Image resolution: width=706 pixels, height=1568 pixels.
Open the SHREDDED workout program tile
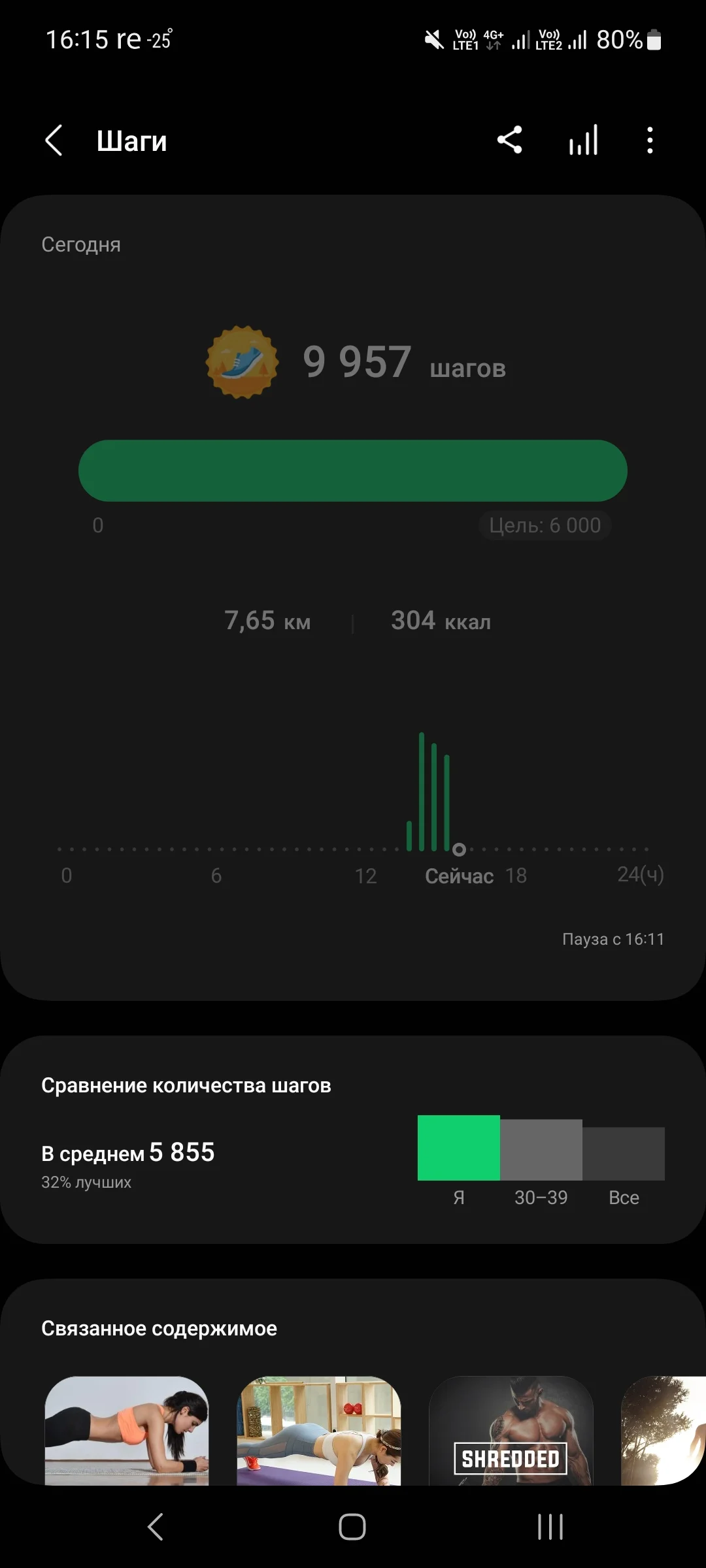point(511,1431)
